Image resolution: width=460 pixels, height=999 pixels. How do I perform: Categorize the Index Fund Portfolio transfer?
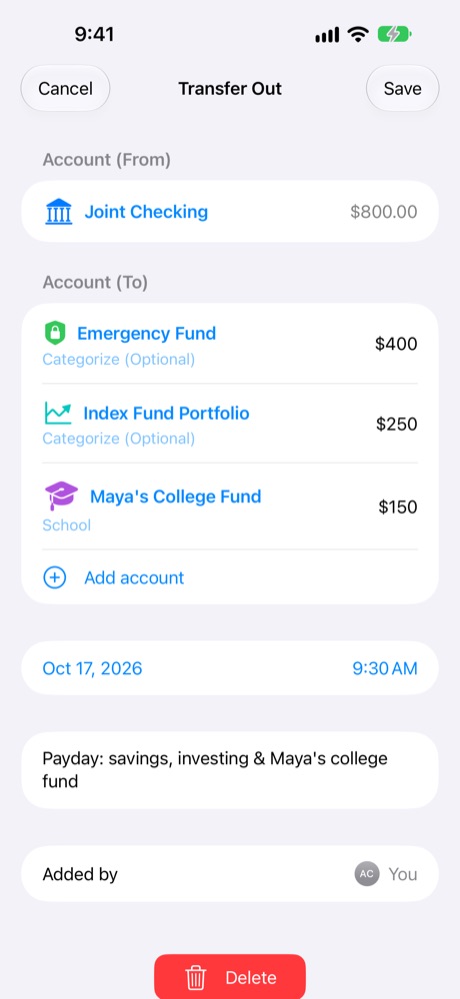click(x=119, y=438)
